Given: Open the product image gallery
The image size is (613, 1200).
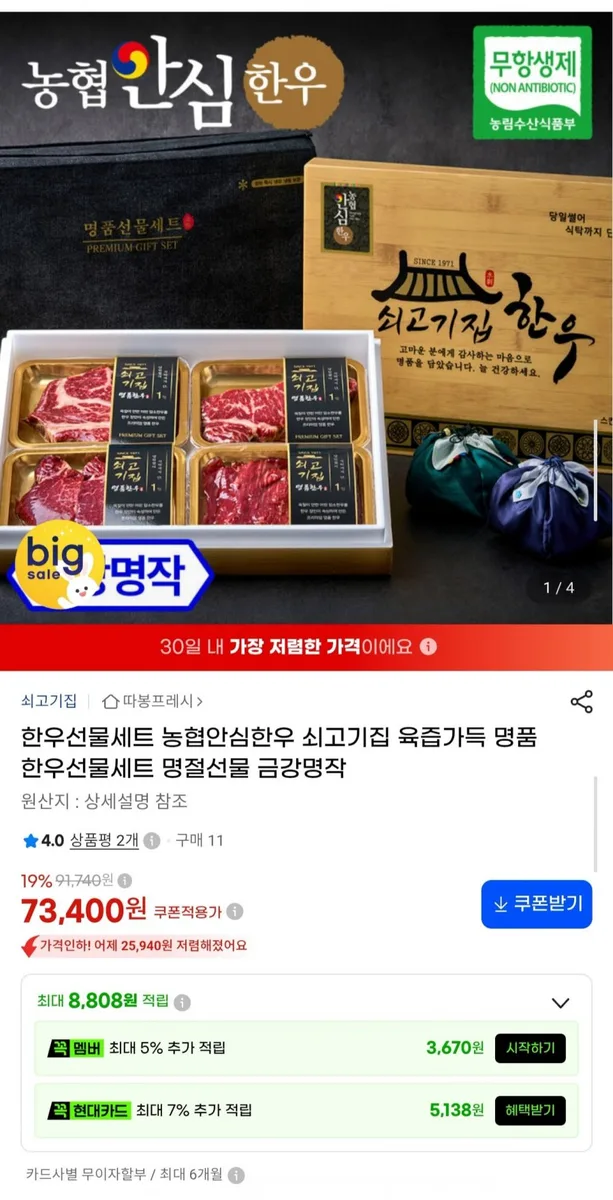Looking at the screenshot, I should (x=306, y=318).
